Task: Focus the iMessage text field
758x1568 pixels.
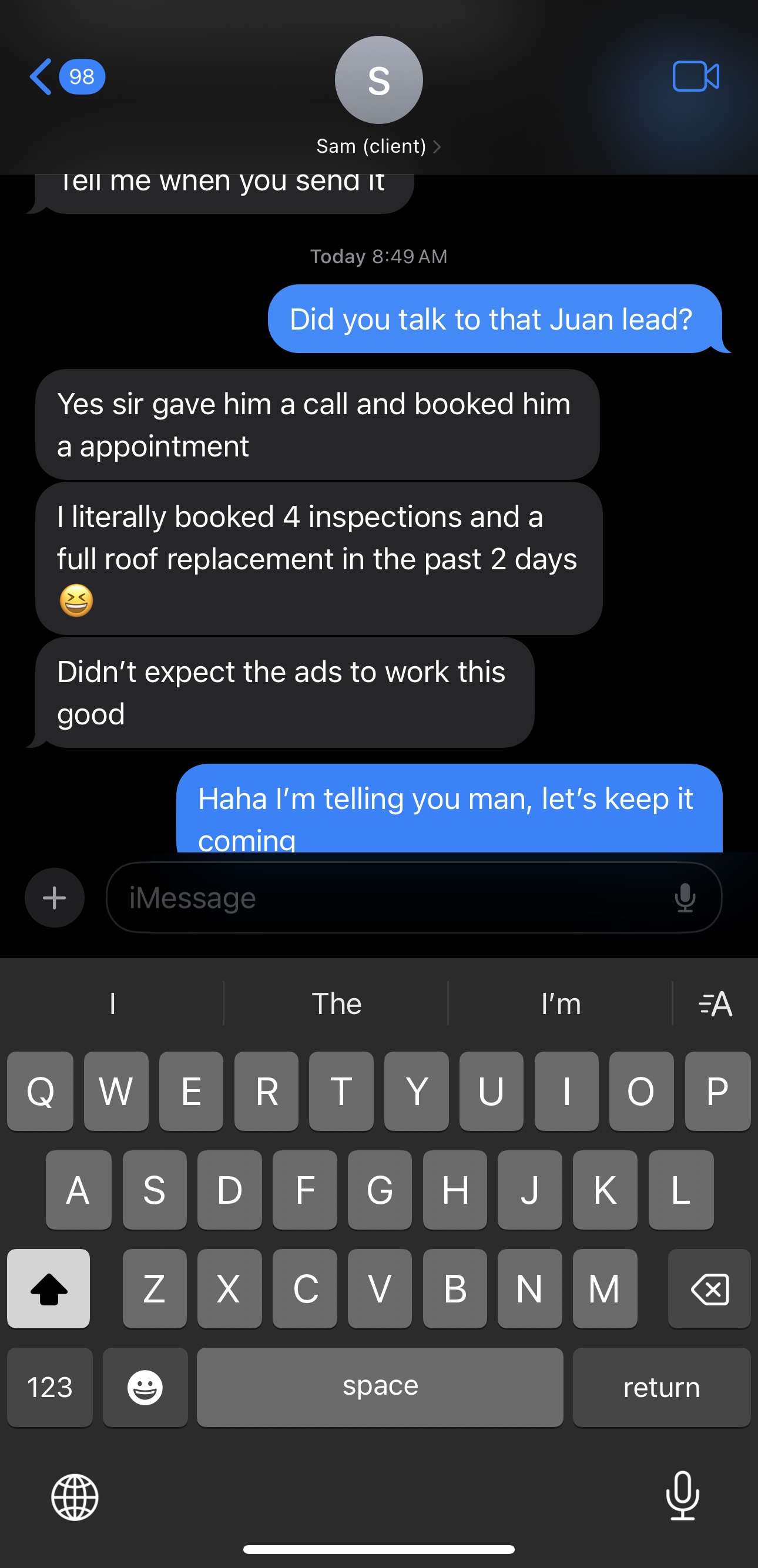Action: pyautogui.click(x=390, y=897)
